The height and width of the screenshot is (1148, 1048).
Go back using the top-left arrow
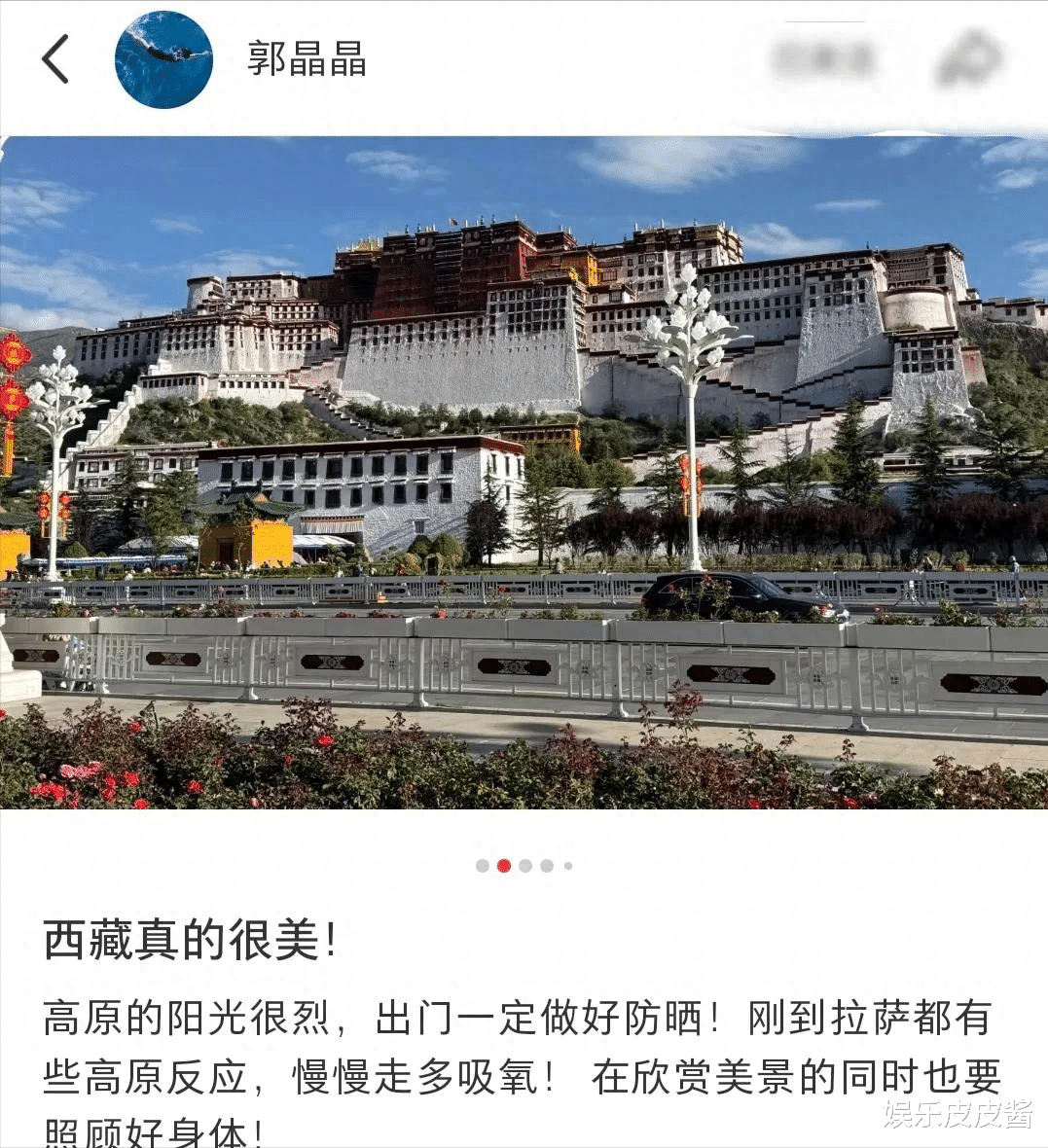click(x=55, y=59)
